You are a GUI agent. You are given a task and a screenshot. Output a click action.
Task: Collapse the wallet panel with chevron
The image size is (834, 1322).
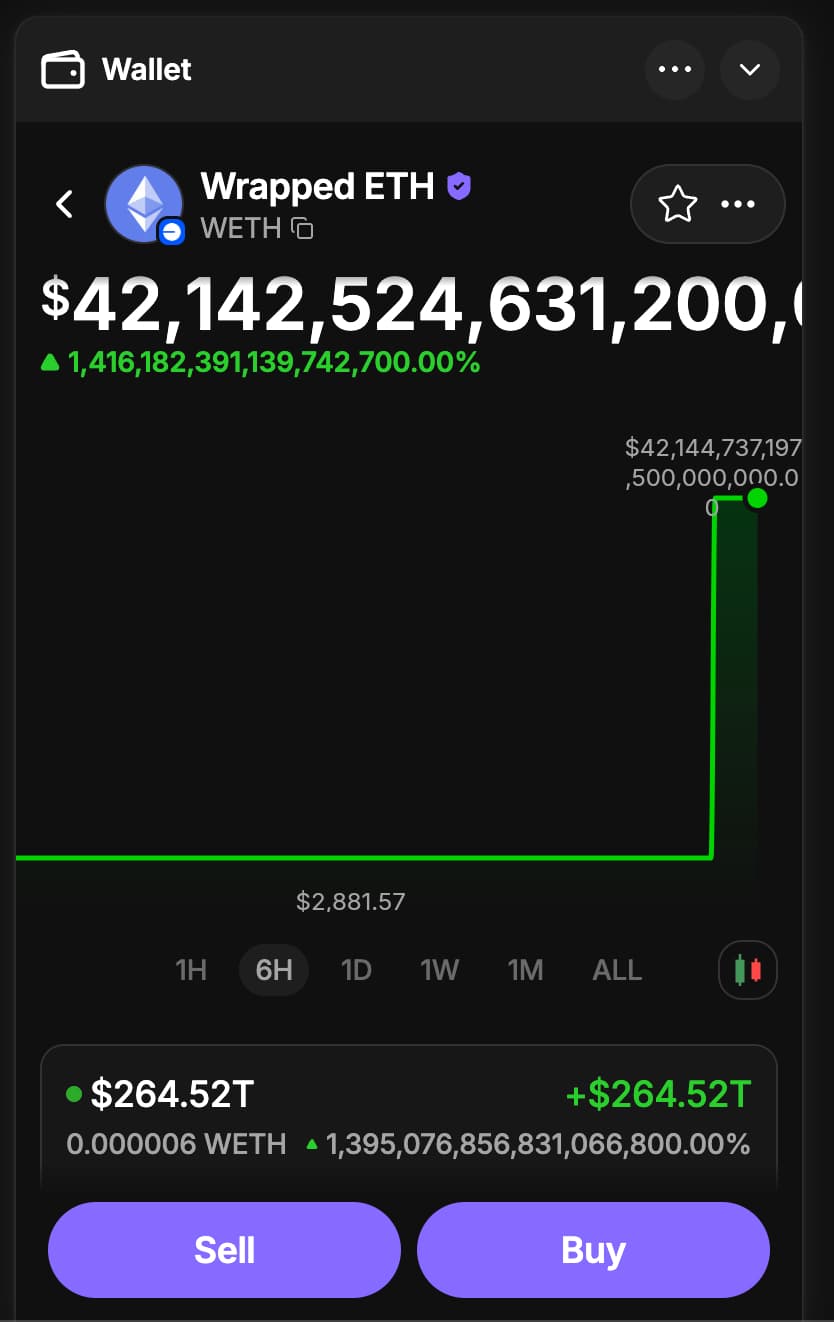coord(750,70)
